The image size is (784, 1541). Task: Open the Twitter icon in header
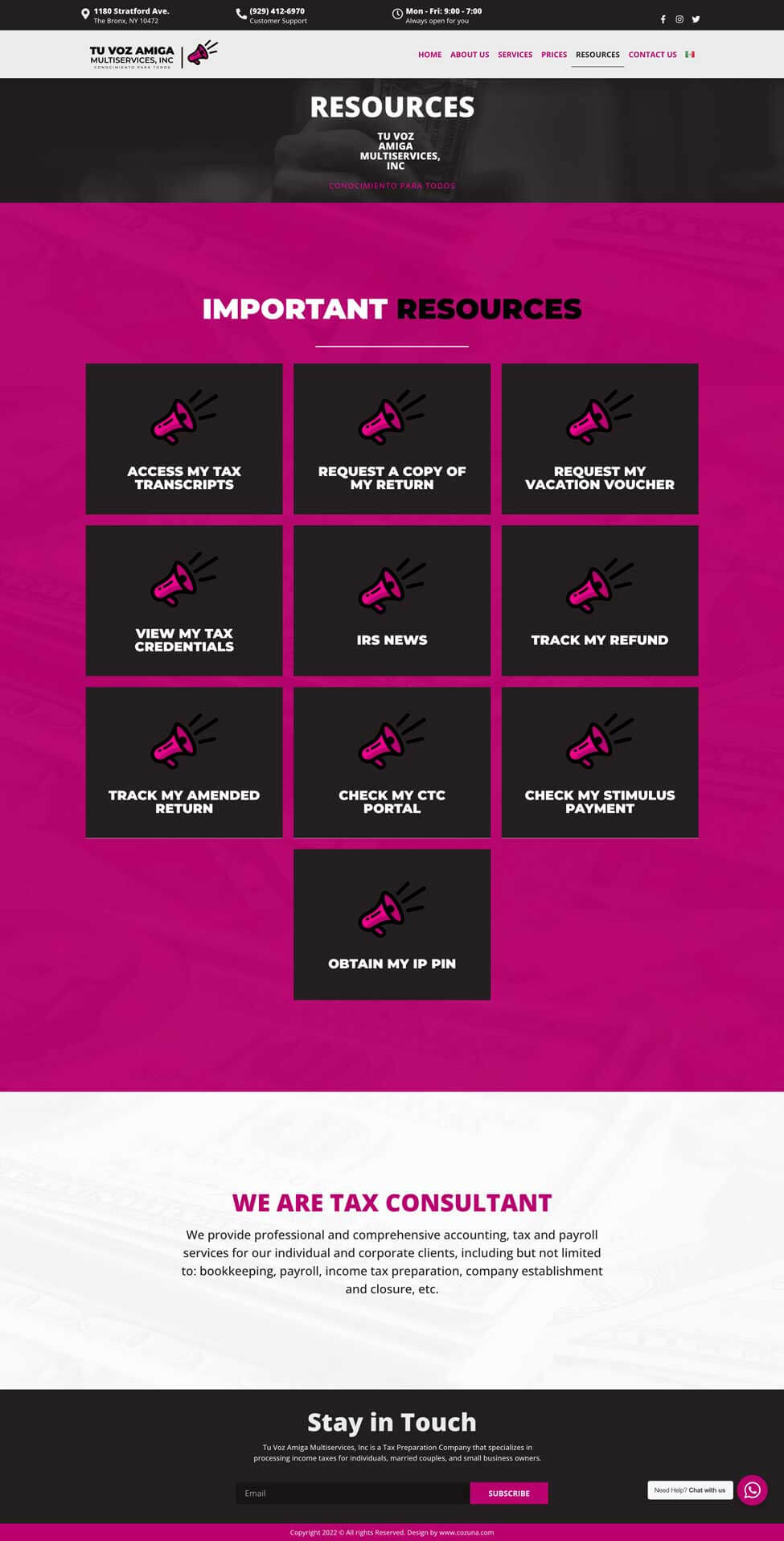(696, 19)
